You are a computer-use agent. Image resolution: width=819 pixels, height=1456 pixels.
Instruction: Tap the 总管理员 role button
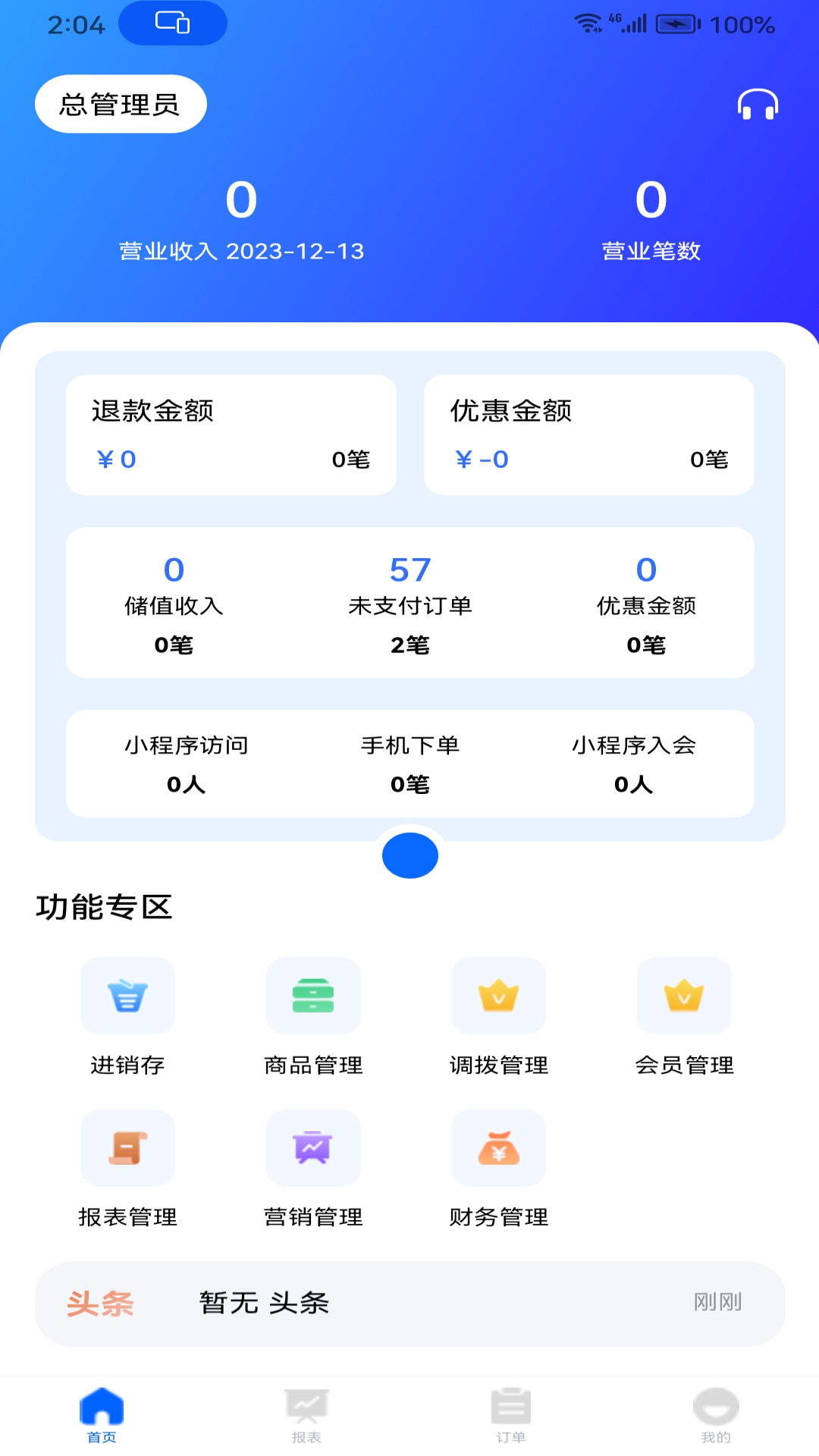(121, 104)
